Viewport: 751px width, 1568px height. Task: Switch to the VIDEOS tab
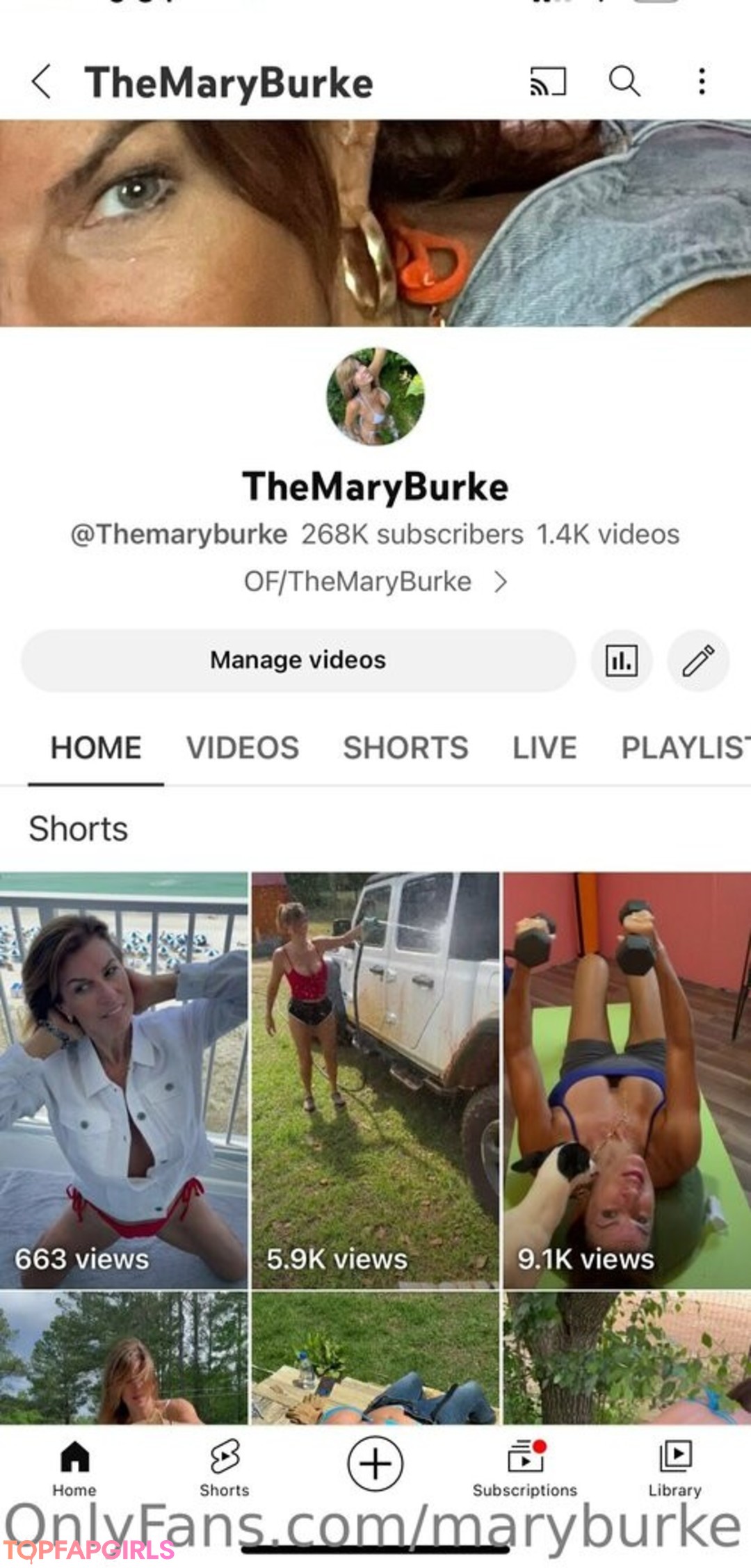(x=242, y=748)
